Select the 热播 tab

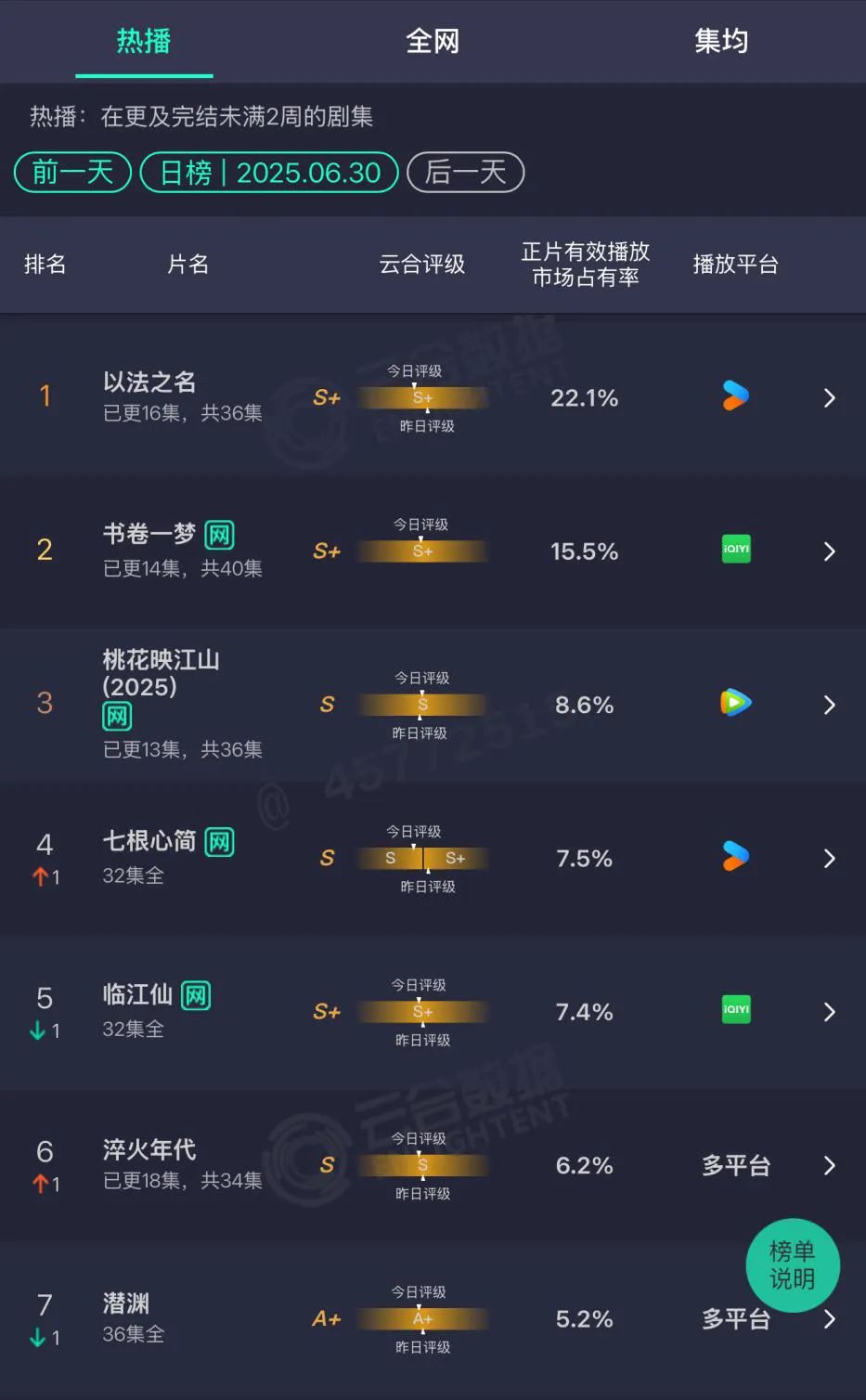(144, 41)
